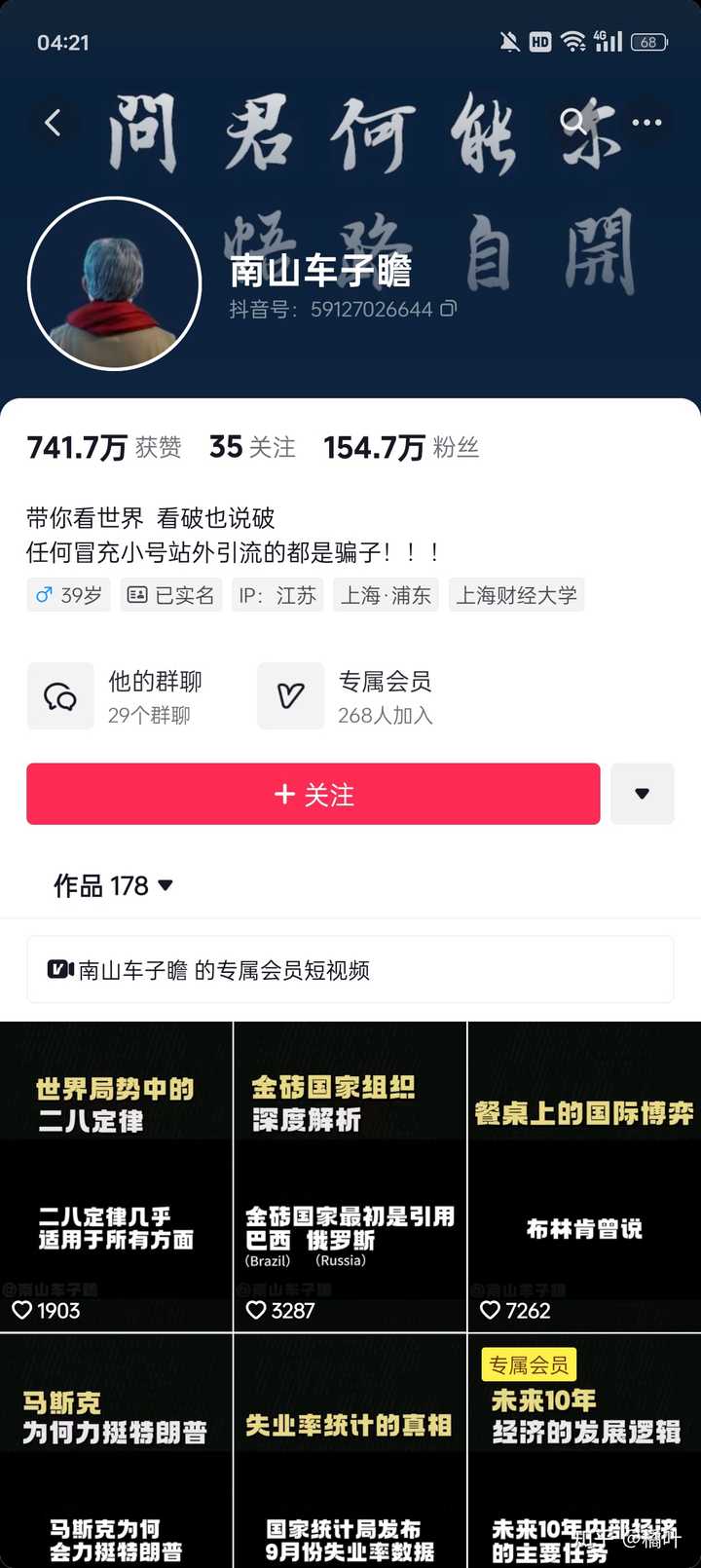Open the video 马斯克为何力挺特朗普
Image resolution: width=701 pixels, height=1568 pixels.
coord(116,1451)
